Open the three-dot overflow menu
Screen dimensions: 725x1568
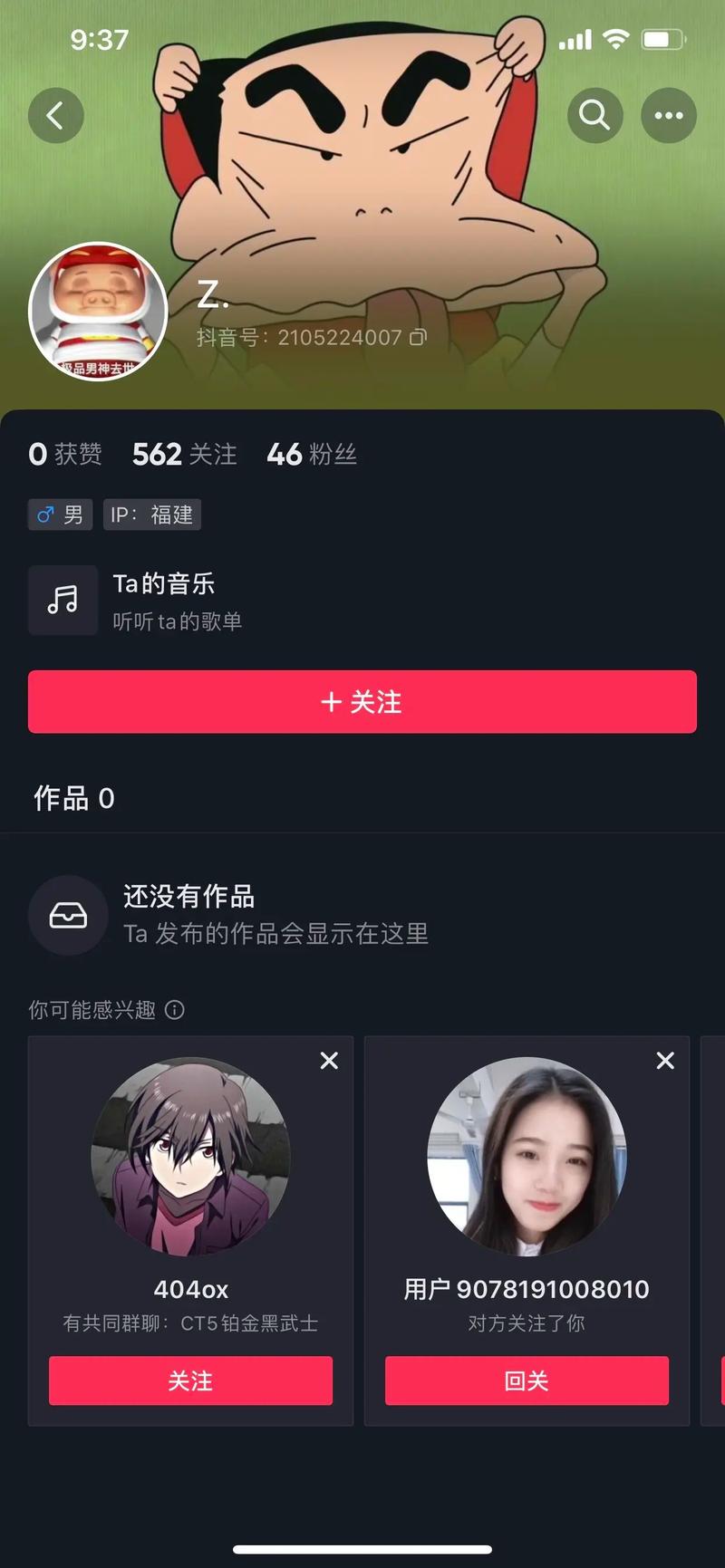(x=669, y=115)
